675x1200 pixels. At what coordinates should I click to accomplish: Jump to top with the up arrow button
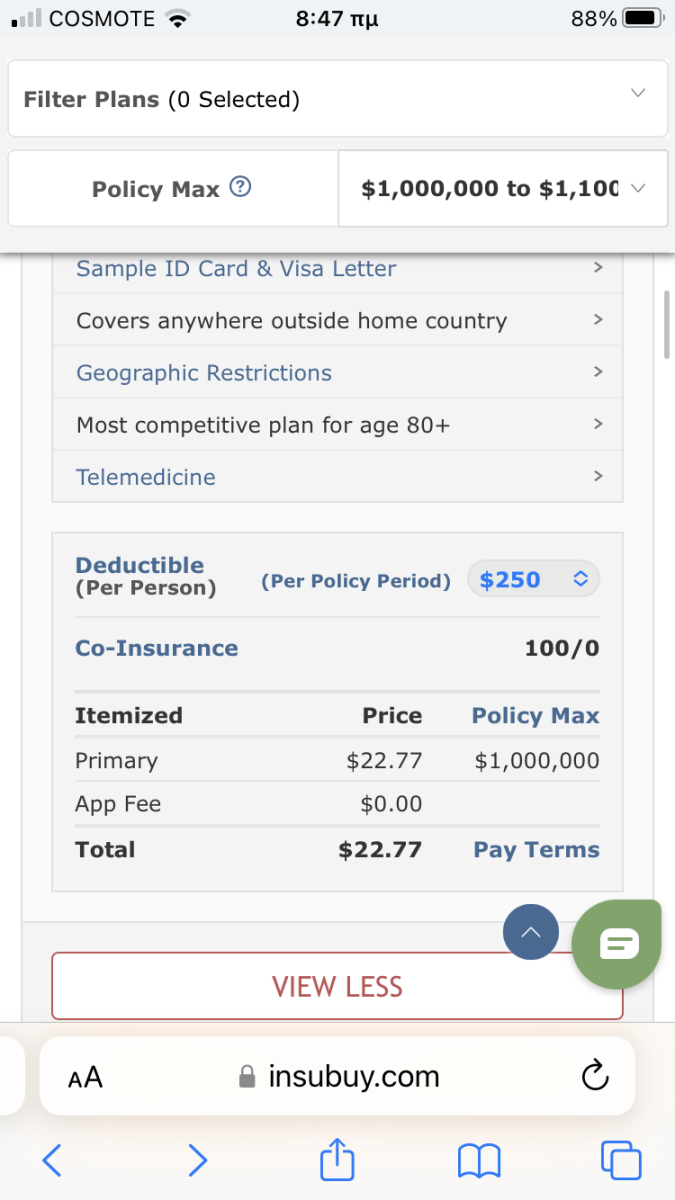tap(531, 933)
